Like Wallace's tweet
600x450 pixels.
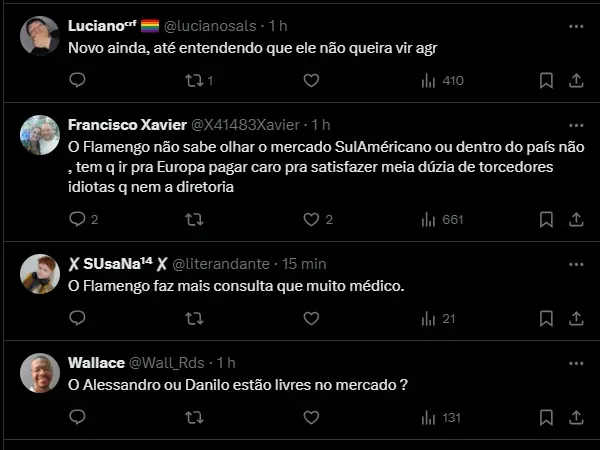(x=310, y=417)
